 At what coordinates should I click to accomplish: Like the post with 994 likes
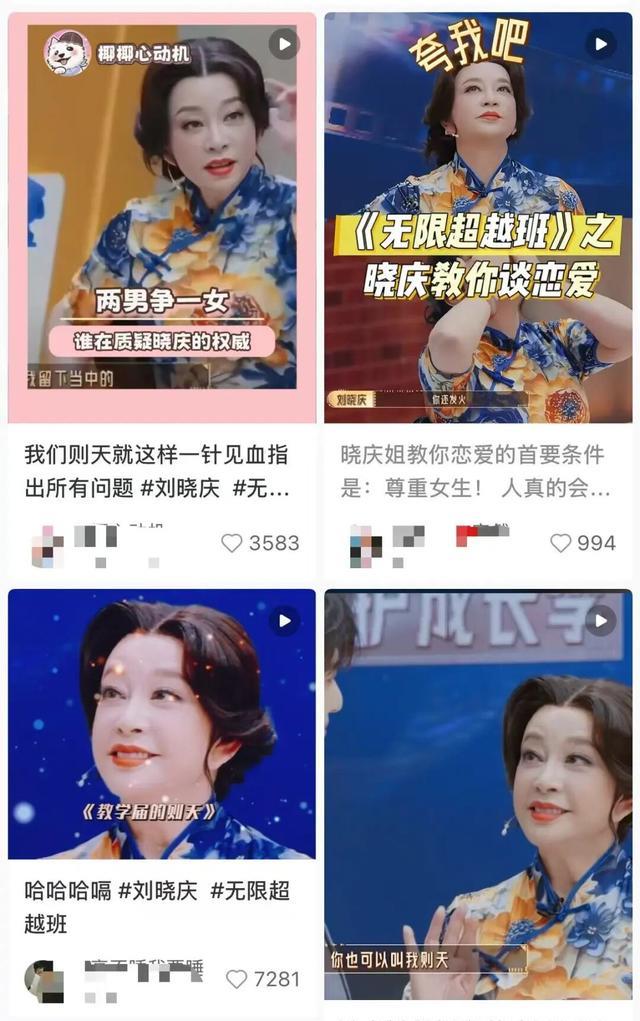coord(561,543)
